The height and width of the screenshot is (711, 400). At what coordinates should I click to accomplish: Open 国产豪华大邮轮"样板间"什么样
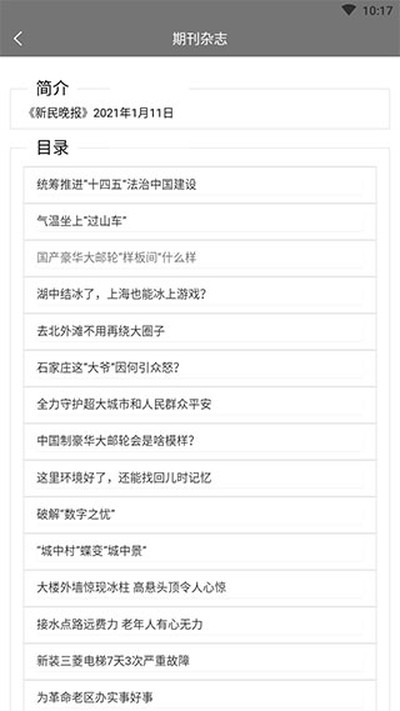pyautogui.click(x=200, y=258)
